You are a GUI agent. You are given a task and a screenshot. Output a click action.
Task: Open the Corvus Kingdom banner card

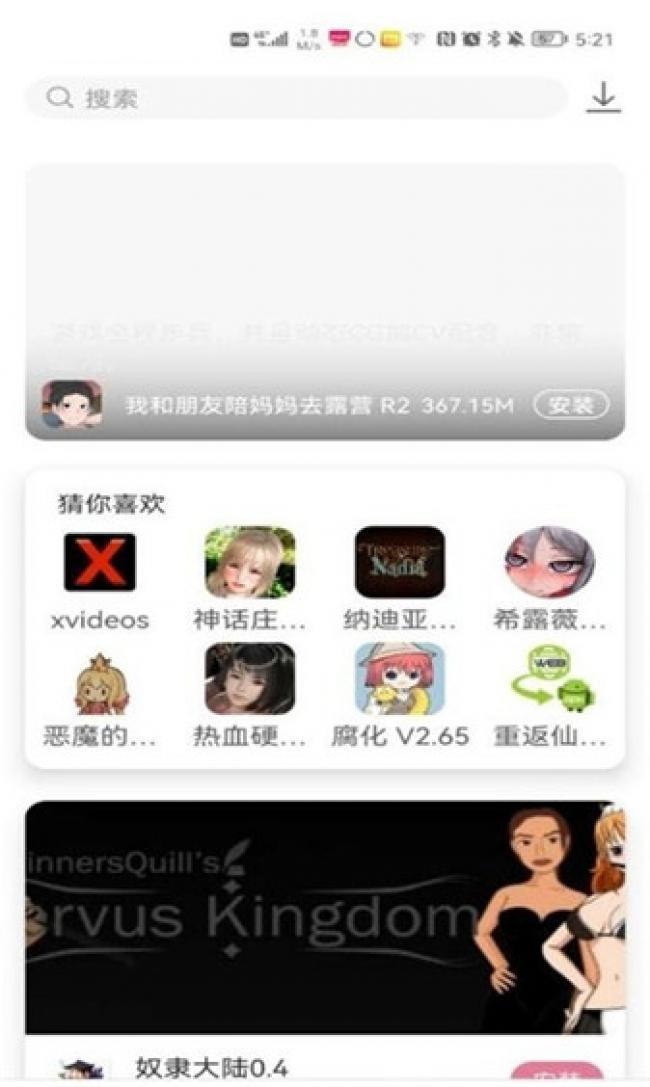pyautogui.click(x=325, y=915)
